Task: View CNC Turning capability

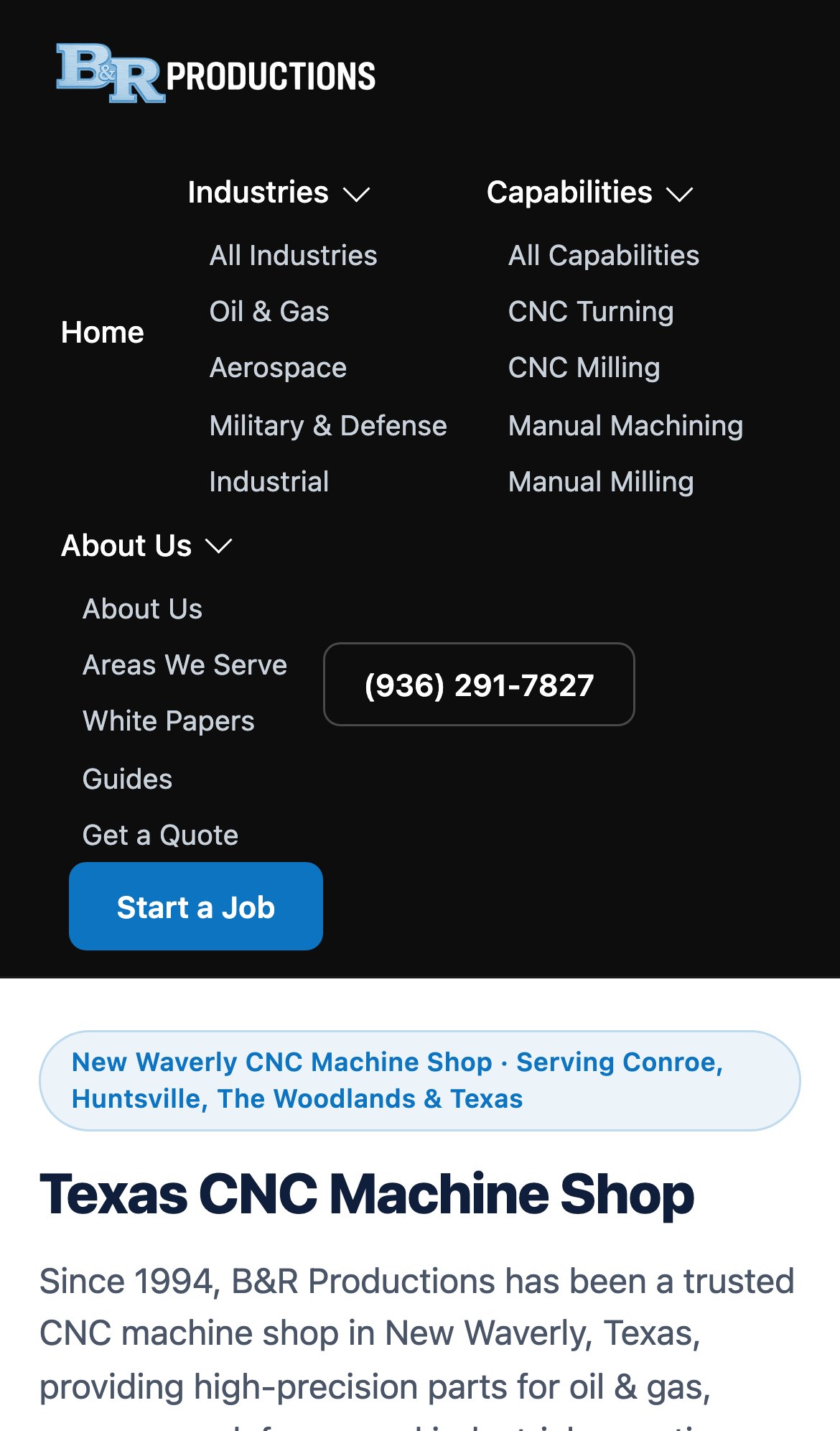Action: click(591, 312)
